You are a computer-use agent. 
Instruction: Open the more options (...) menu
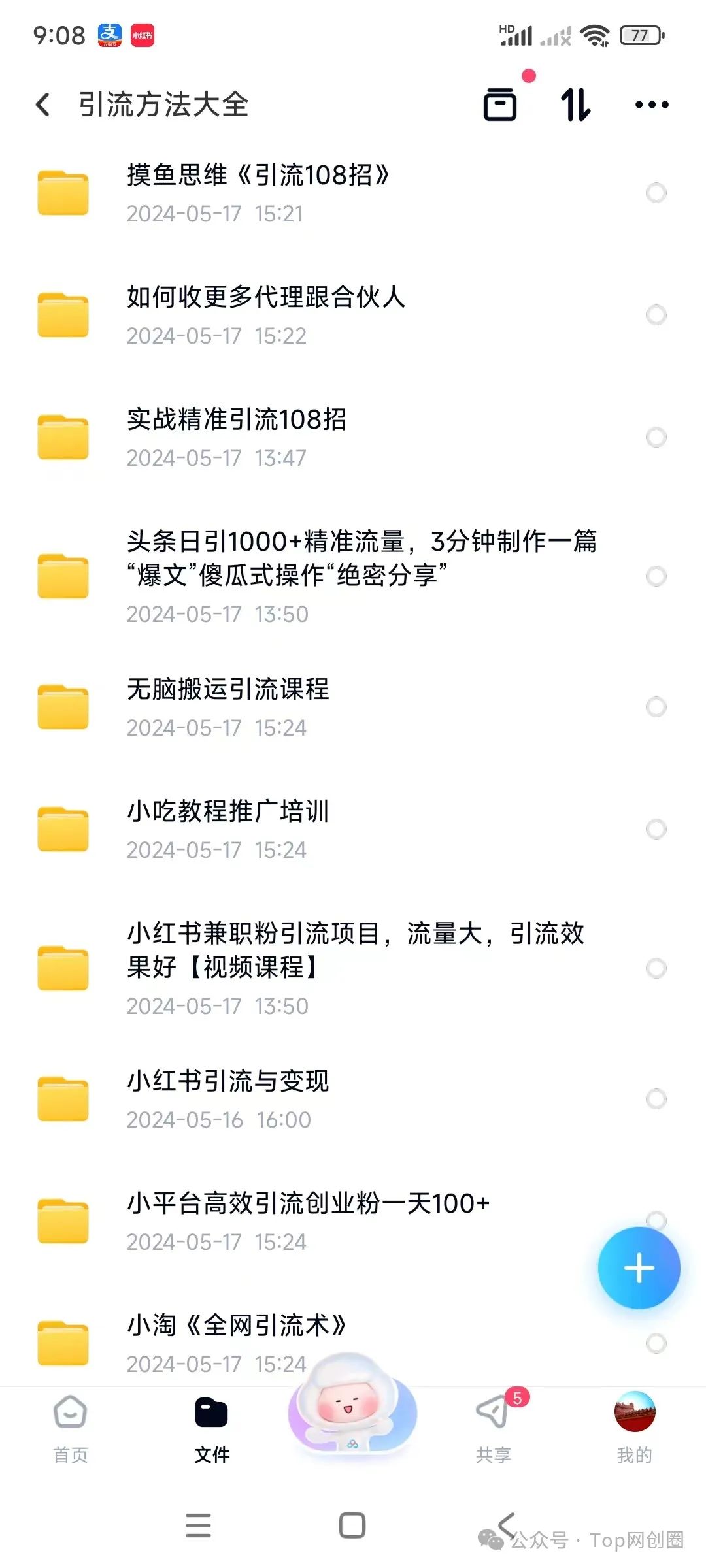pyautogui.click(x=652, y=105)
